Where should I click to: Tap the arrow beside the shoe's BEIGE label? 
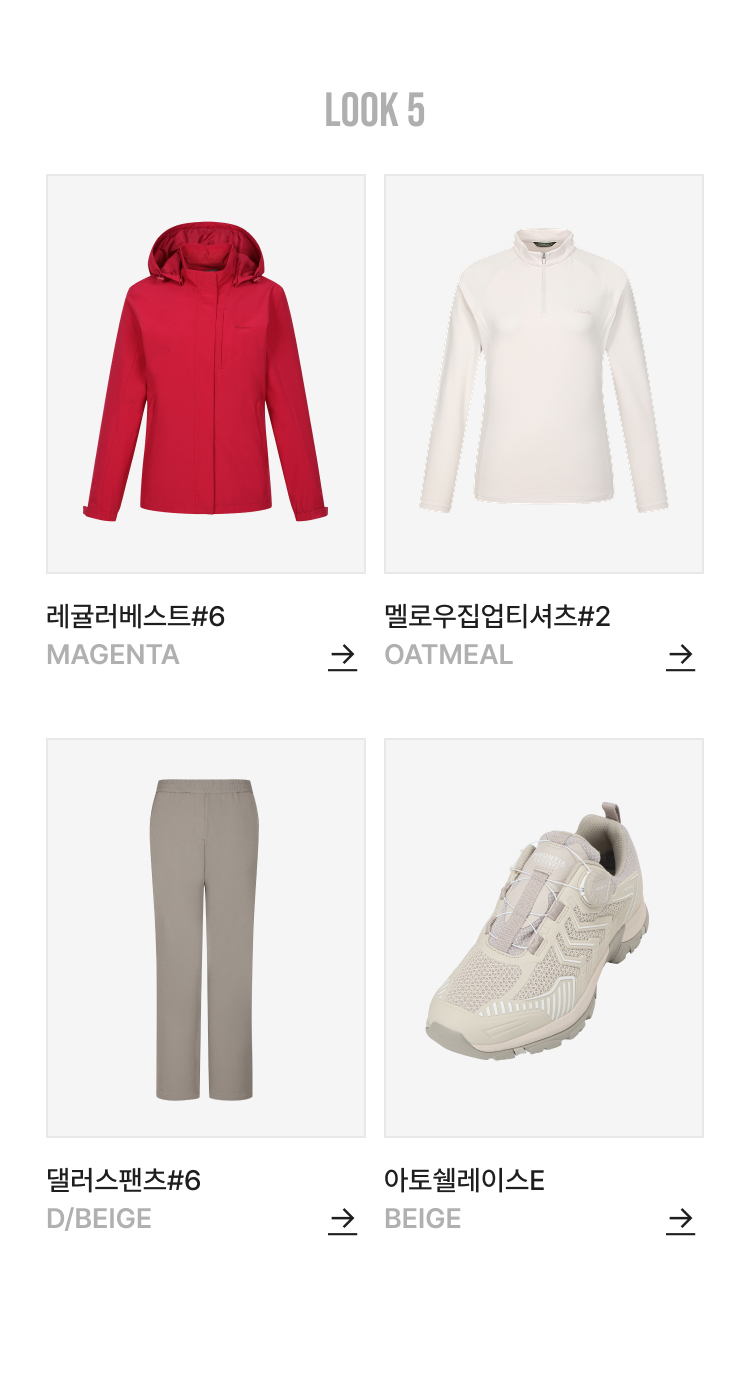[x=680, y=1220]
